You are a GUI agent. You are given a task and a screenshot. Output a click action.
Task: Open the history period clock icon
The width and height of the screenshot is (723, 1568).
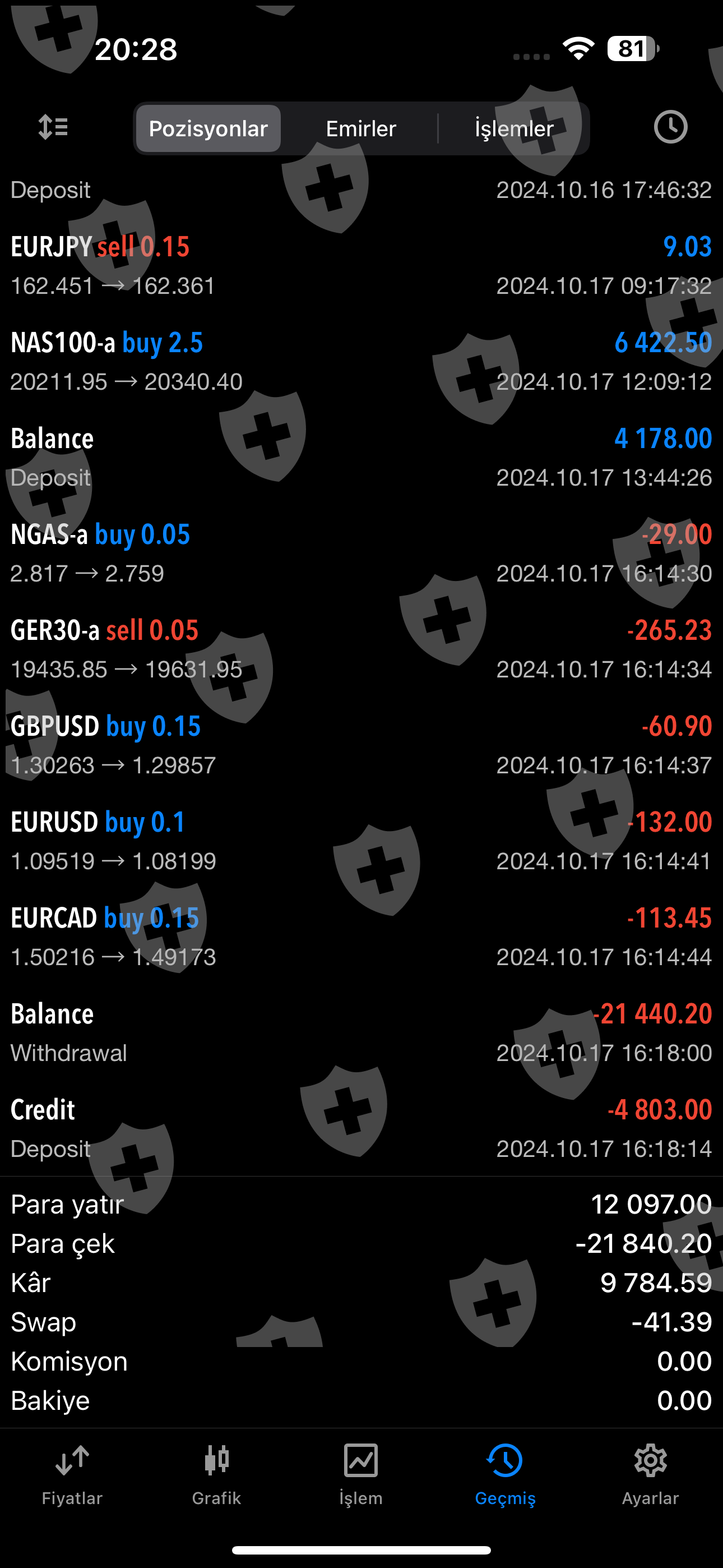[x=670, y=128]
